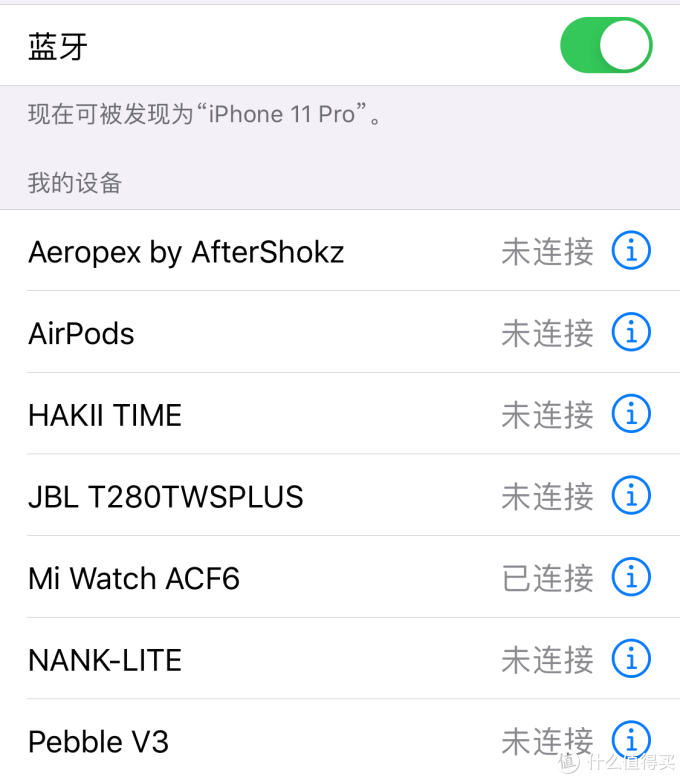Image resolution: width=680 pixels, height=779 pixels.
Task: Show AirPods device info
Action: pyautogui.click(x=631, y=332)
